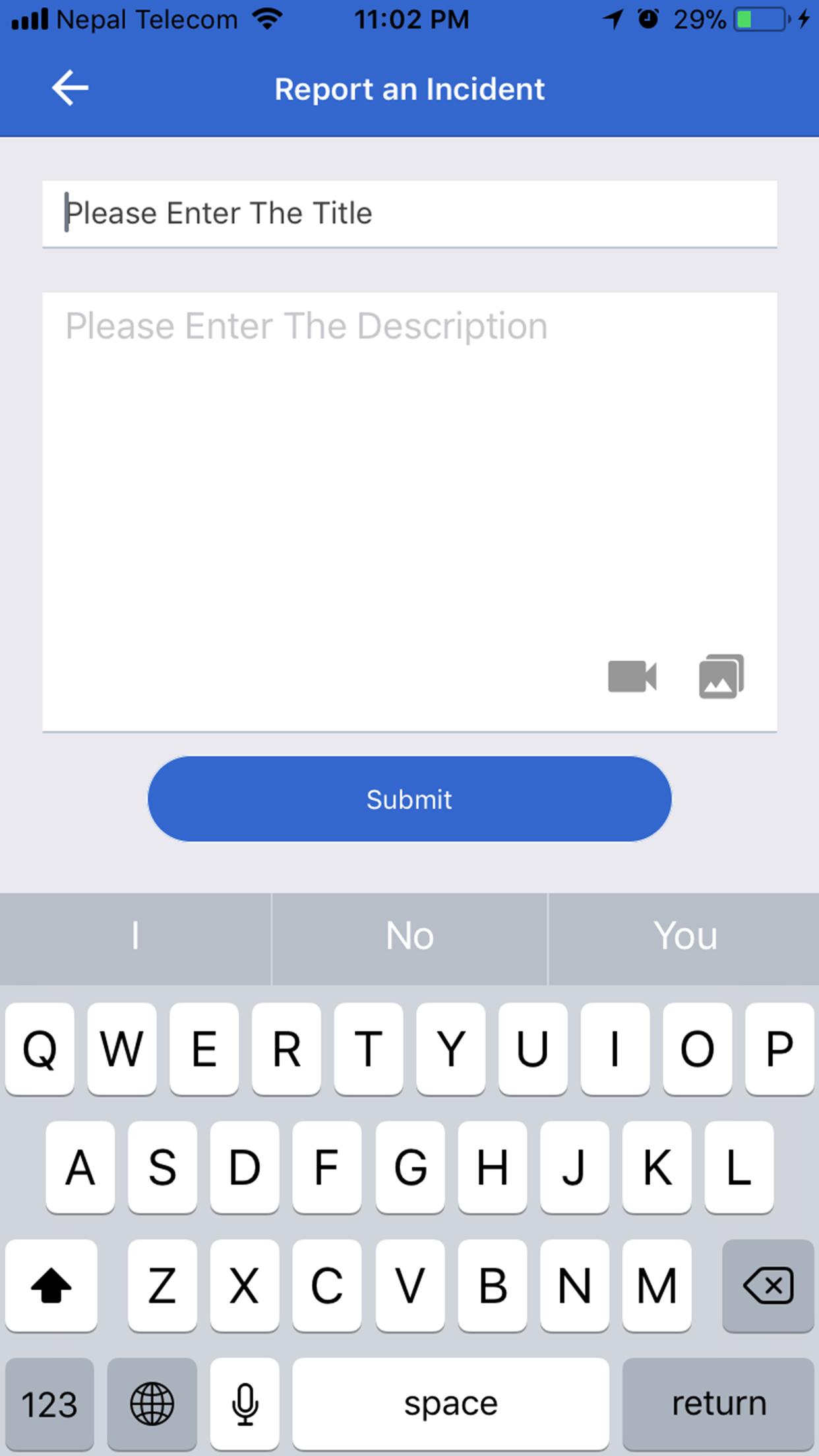This screenshot has width=819, height=1456.
Task: Choose the "No" keyboard suggestion
Action: coord(409,936)
